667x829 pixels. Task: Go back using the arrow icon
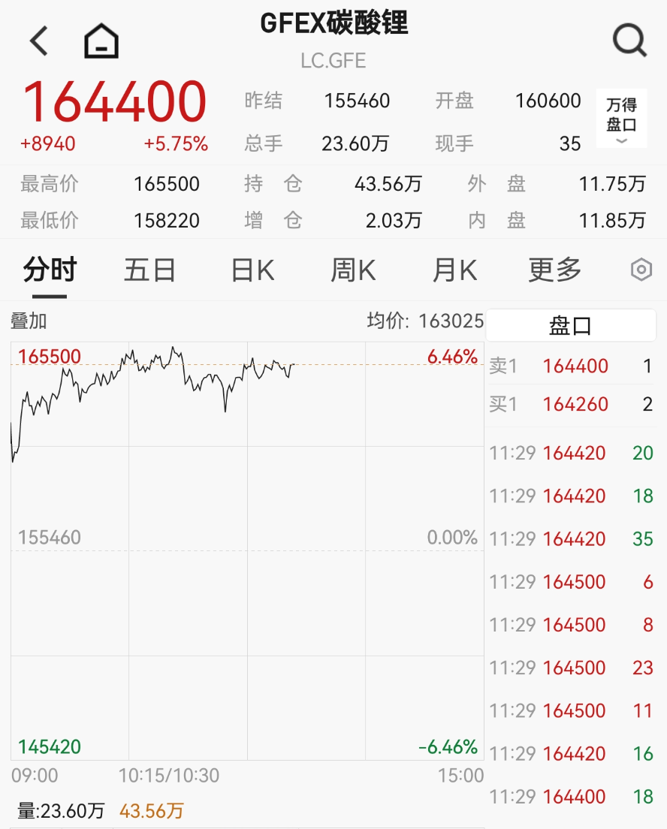(39, 41)
